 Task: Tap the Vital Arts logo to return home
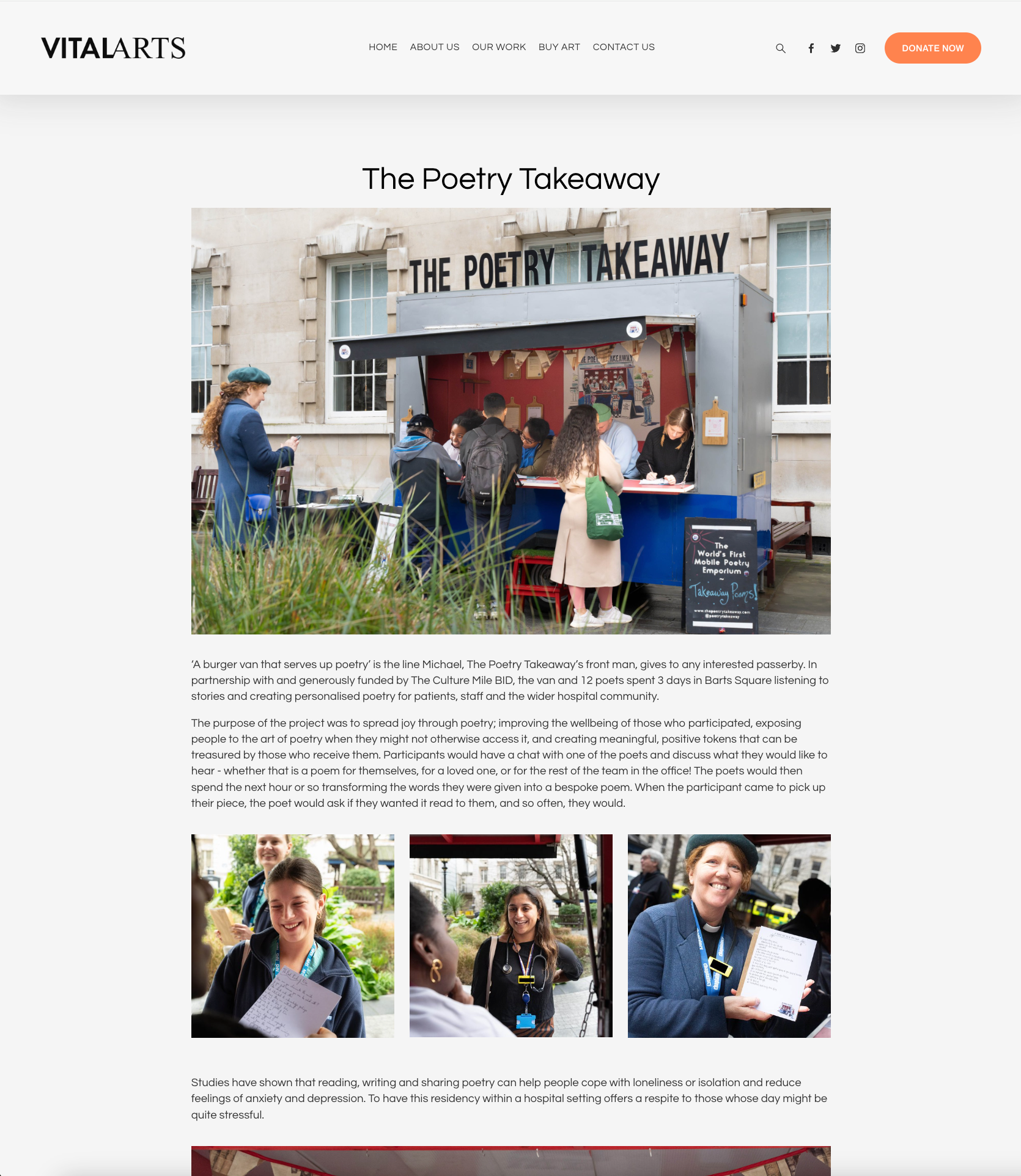(113, 48)
